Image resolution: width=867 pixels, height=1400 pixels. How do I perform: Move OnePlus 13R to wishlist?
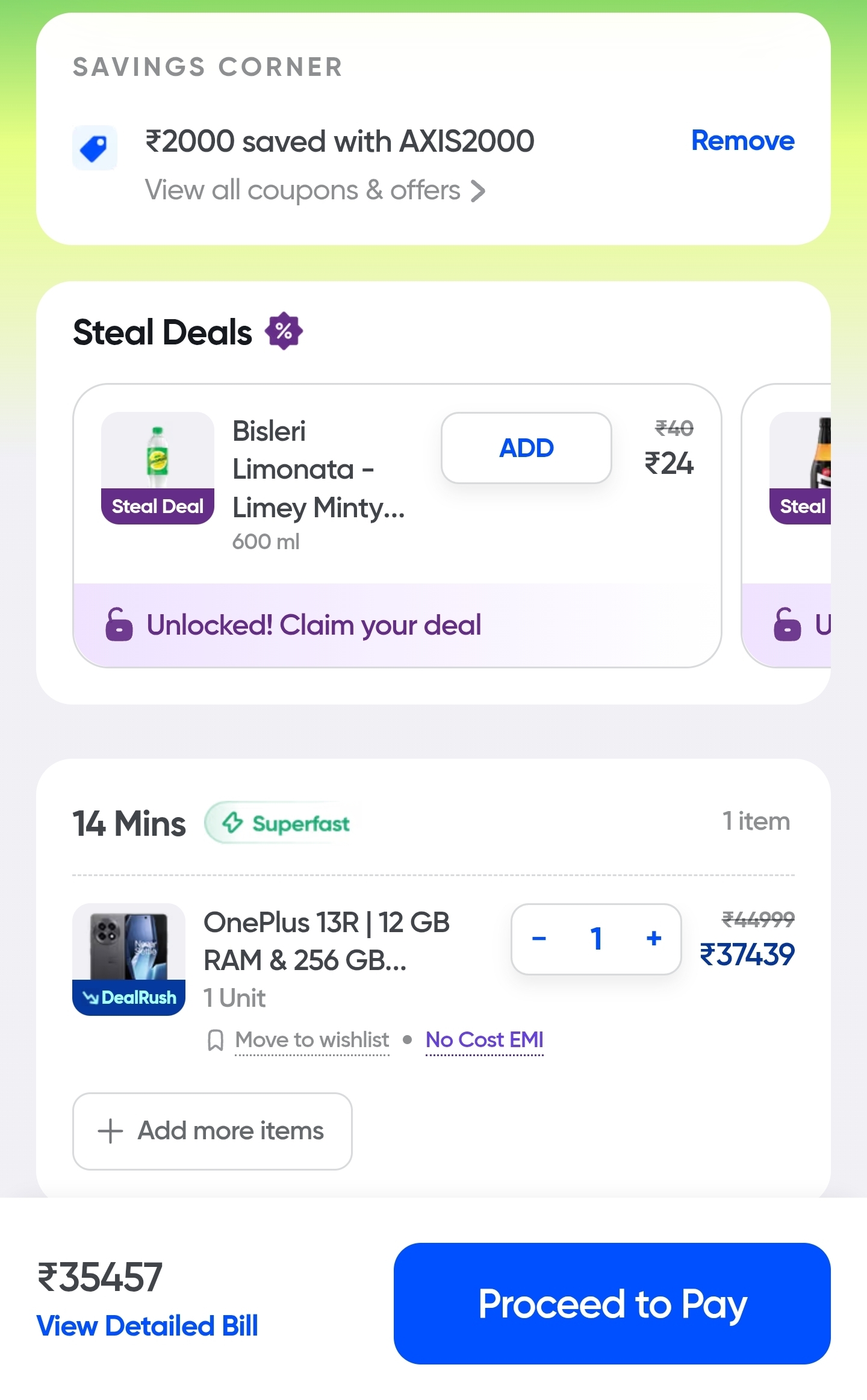coord(311,1040)
